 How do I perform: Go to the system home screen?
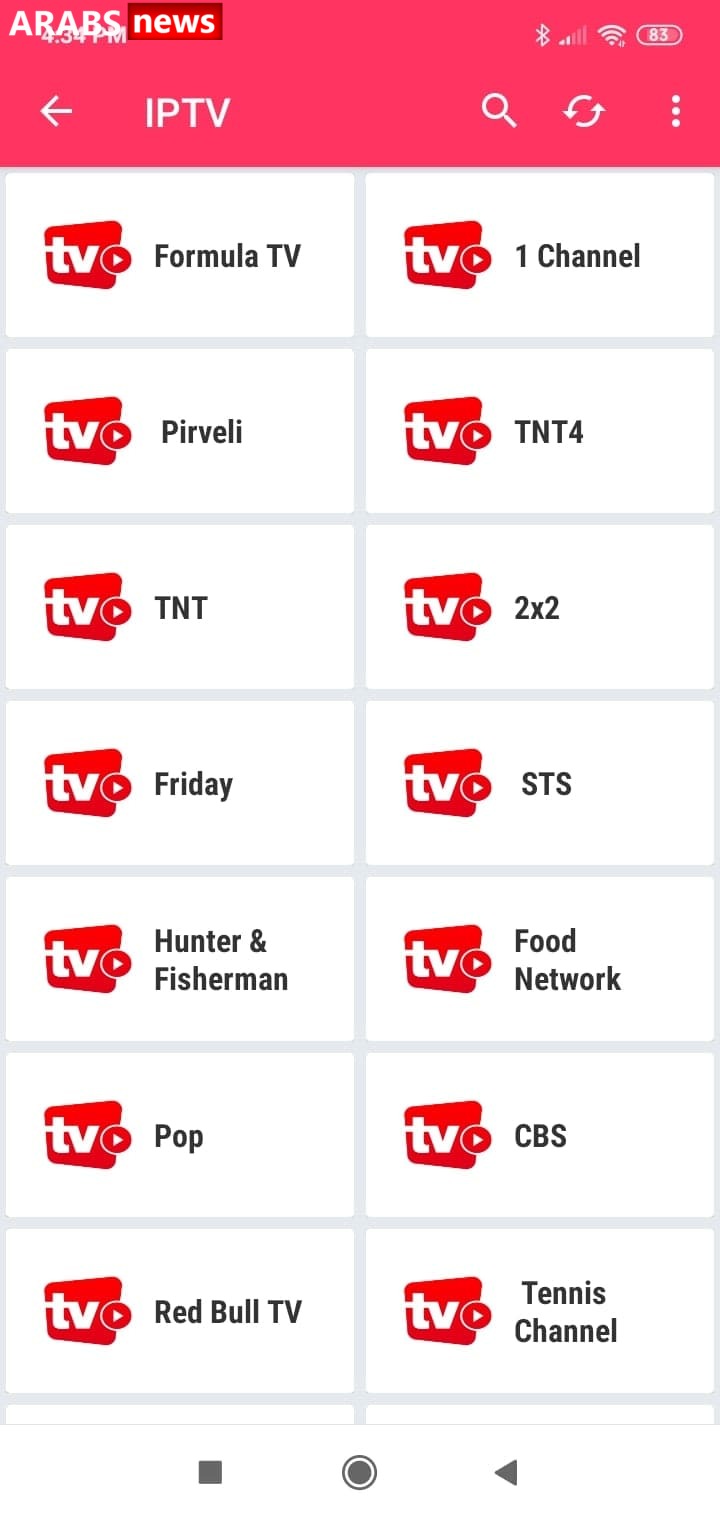(x=359, y=1472)
